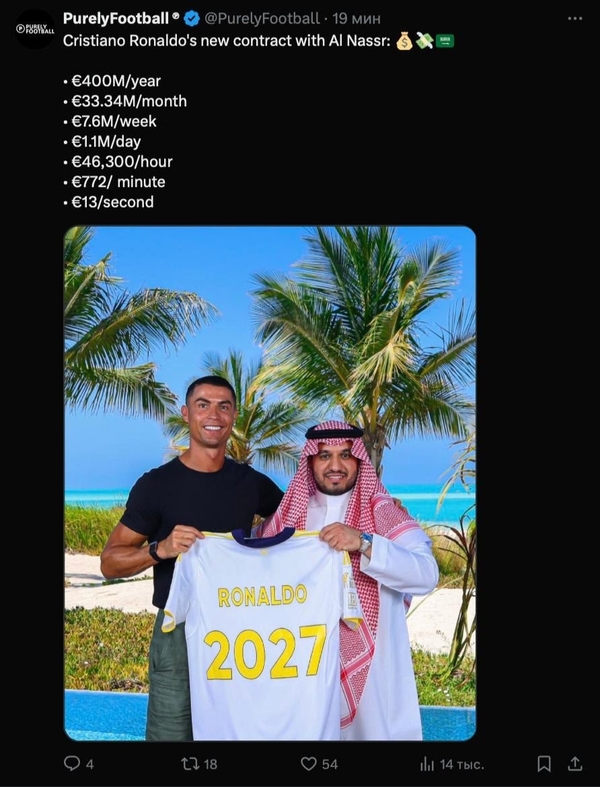Bookmark this tweet
The height and width of the screenshot is (787, 600).
[x=544, y=763]
